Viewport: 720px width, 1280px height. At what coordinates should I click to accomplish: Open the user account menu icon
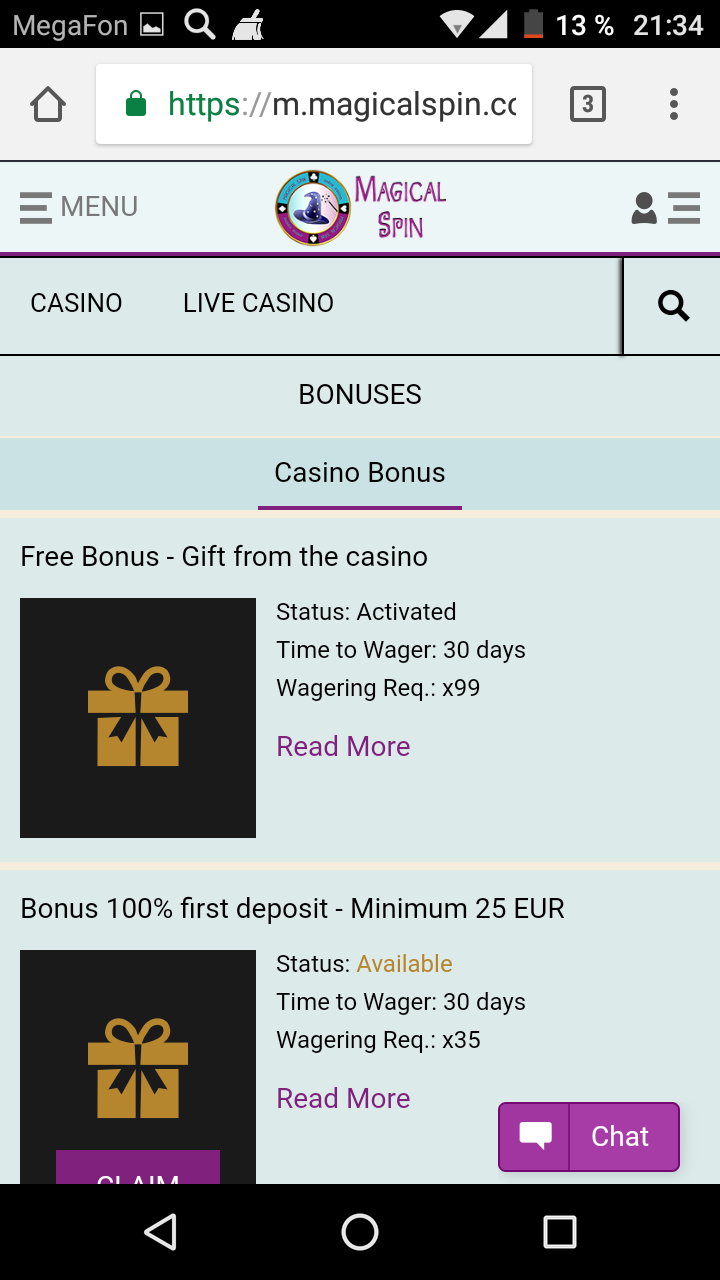pos(665,207)
